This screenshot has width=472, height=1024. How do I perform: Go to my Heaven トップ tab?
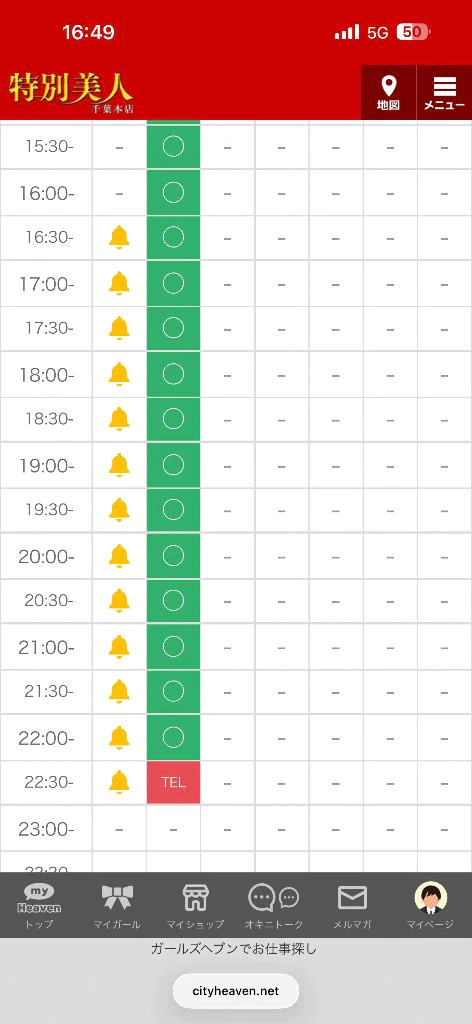pyautogui.click(x=39, y=906)
